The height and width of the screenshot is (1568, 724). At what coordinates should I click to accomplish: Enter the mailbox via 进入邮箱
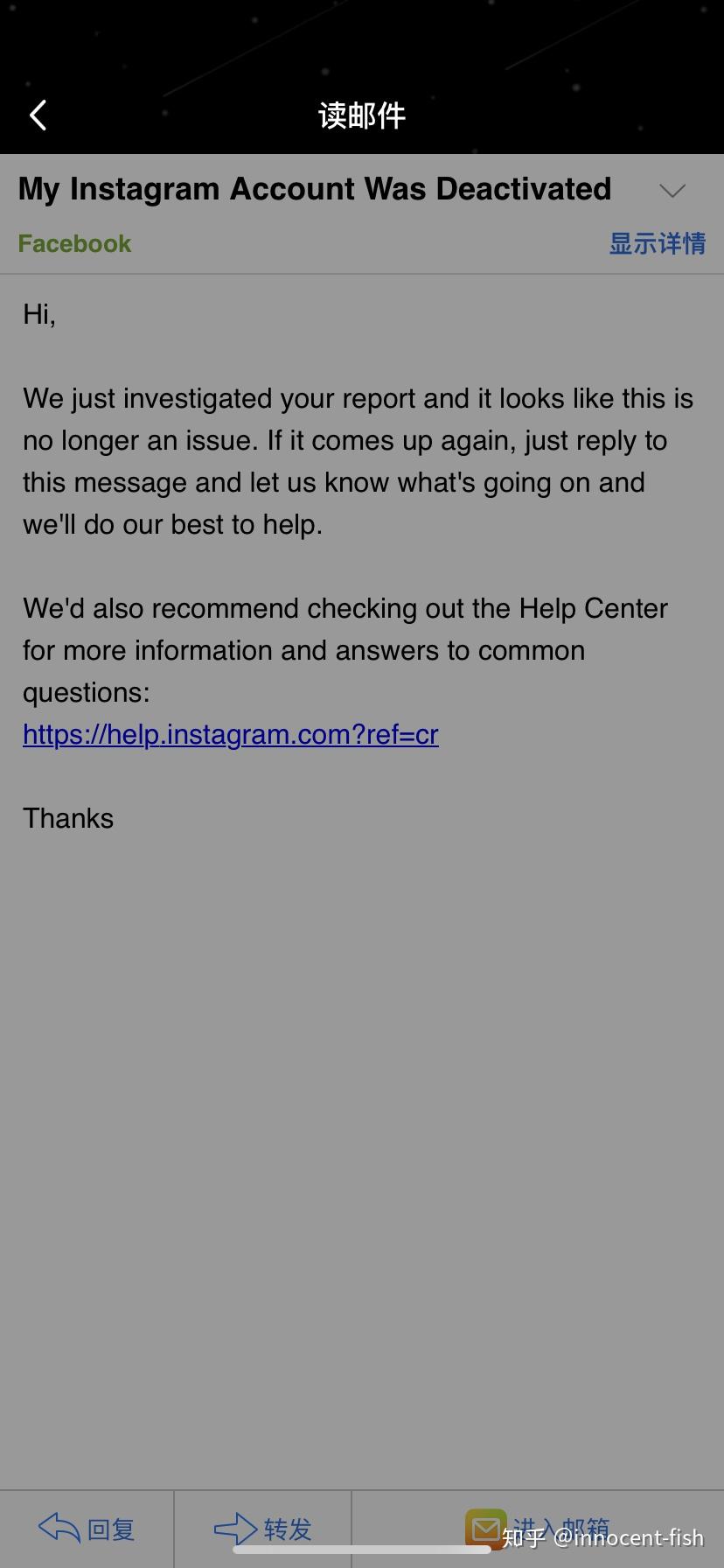tap(537, 1528)
